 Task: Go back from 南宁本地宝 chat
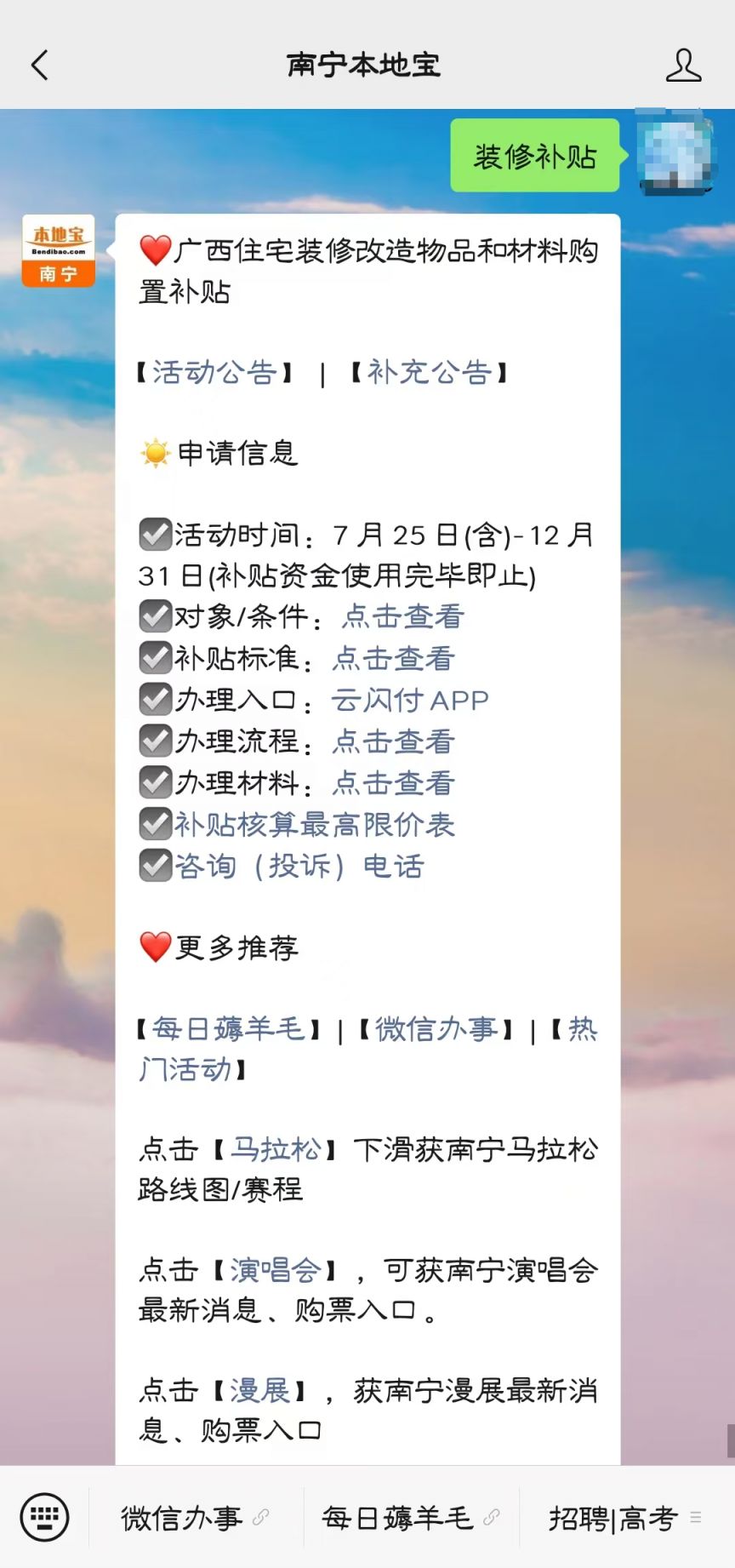click(40, 65)
